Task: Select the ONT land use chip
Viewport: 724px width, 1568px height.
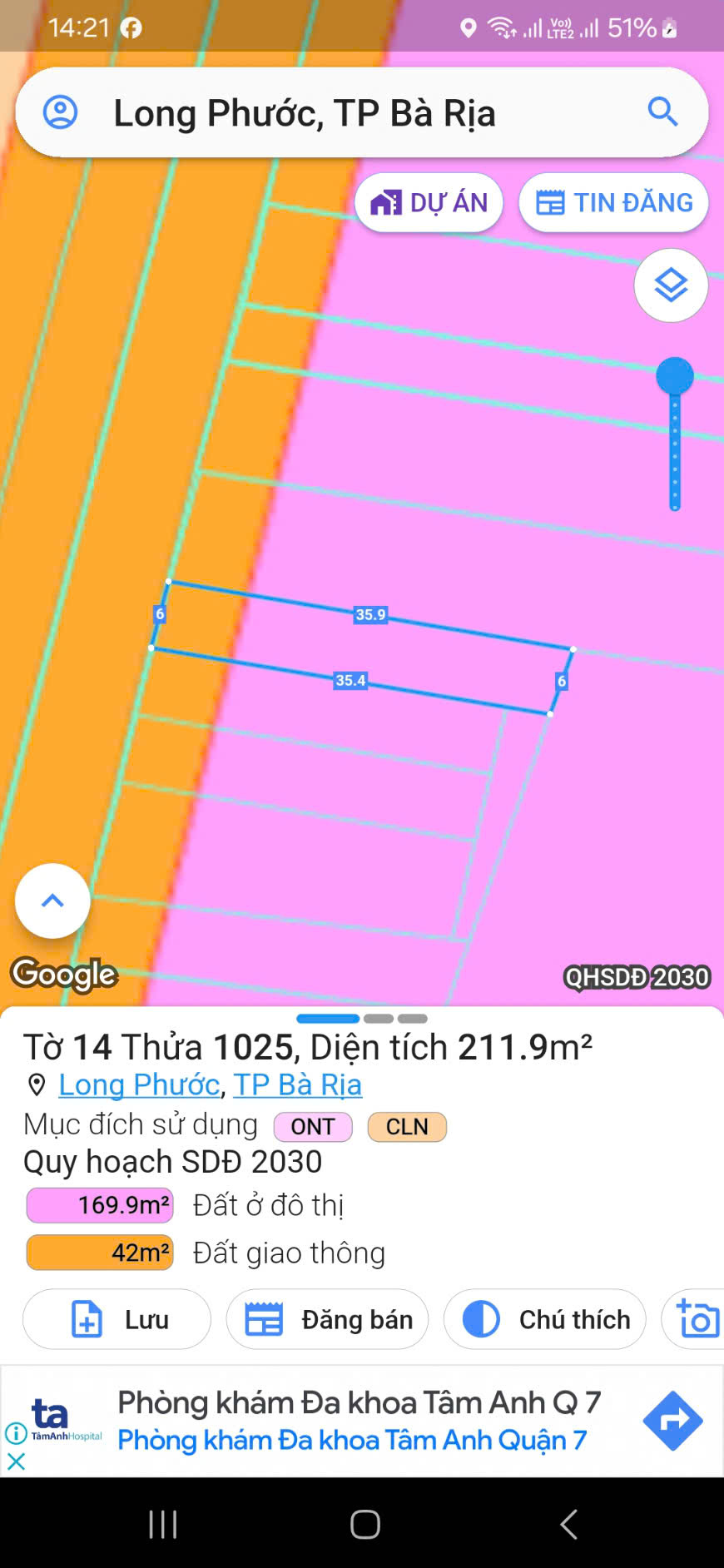Action: 313,1127
